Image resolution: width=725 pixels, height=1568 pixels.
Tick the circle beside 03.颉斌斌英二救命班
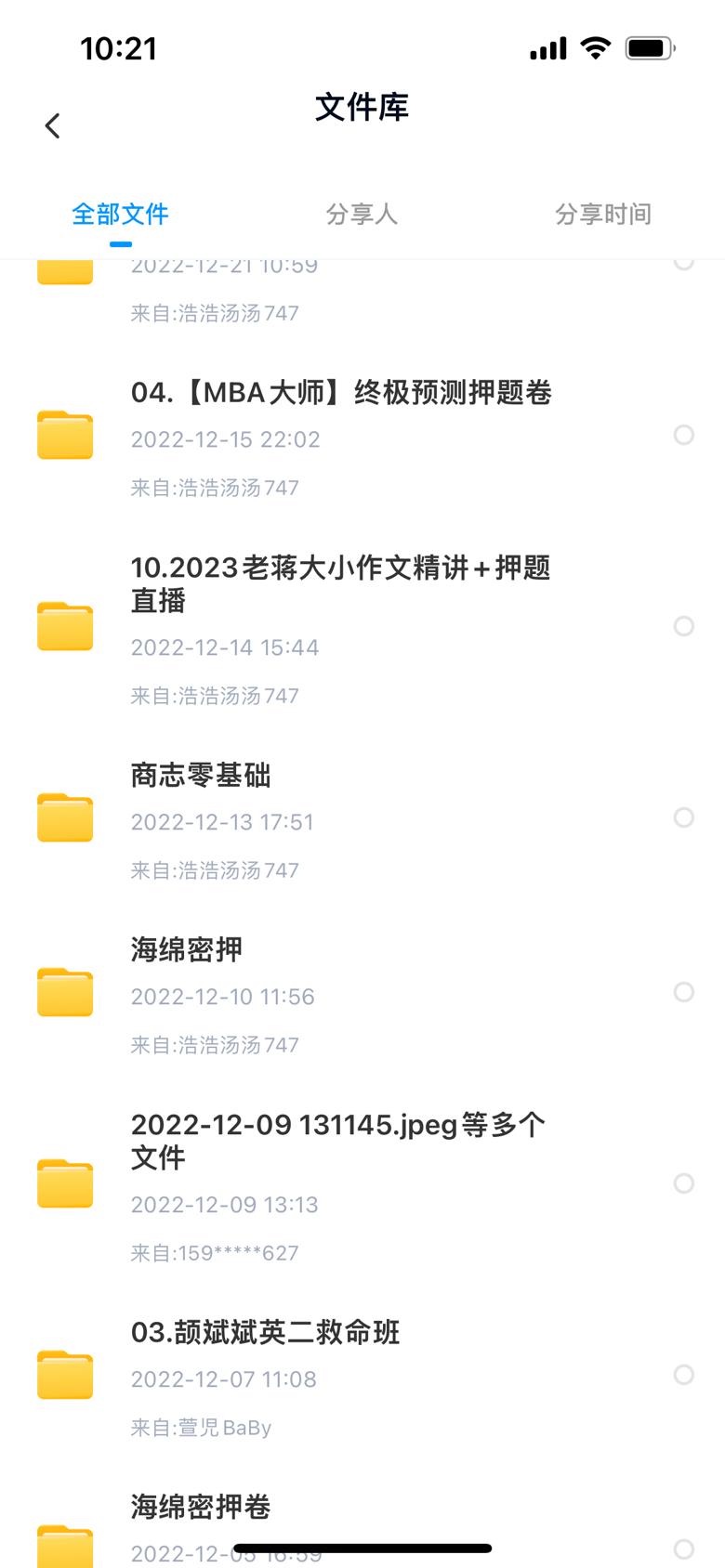pos(684,1375)
